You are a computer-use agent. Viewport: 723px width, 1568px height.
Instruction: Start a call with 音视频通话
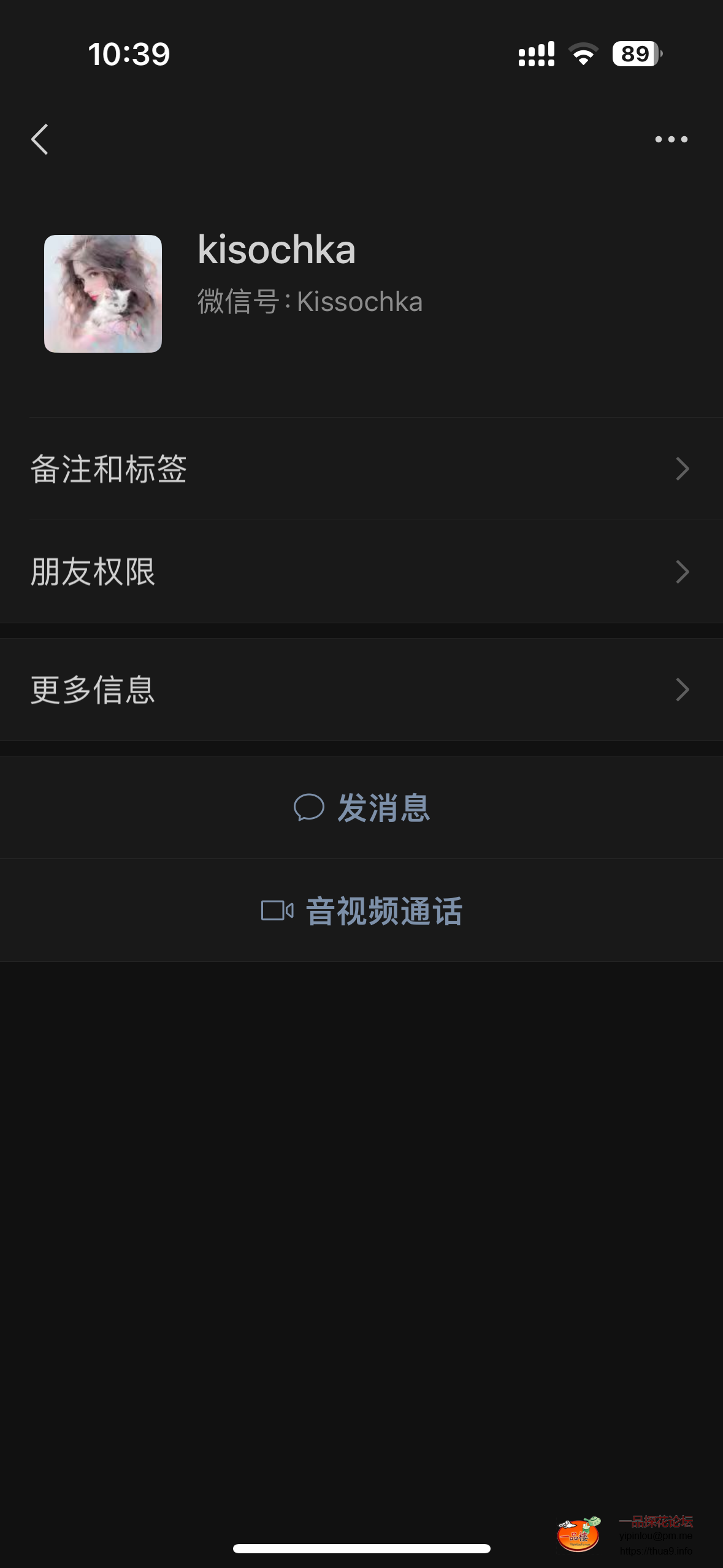pyautogui.click(x=383, y=912)
